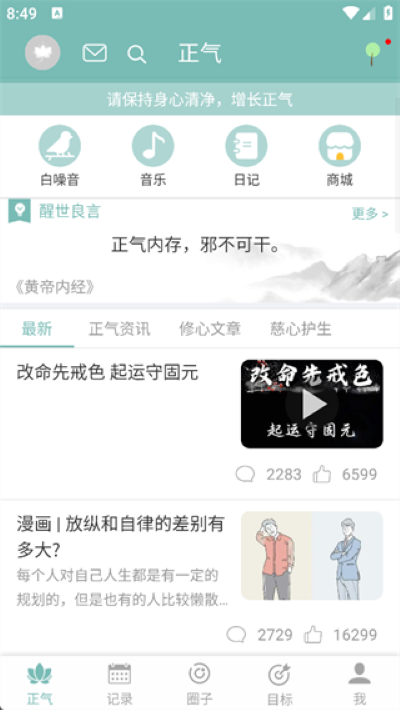Switch to the 正气资讯 tab
The height and width of the screenshot is (710, 400).
coord(119,329)
